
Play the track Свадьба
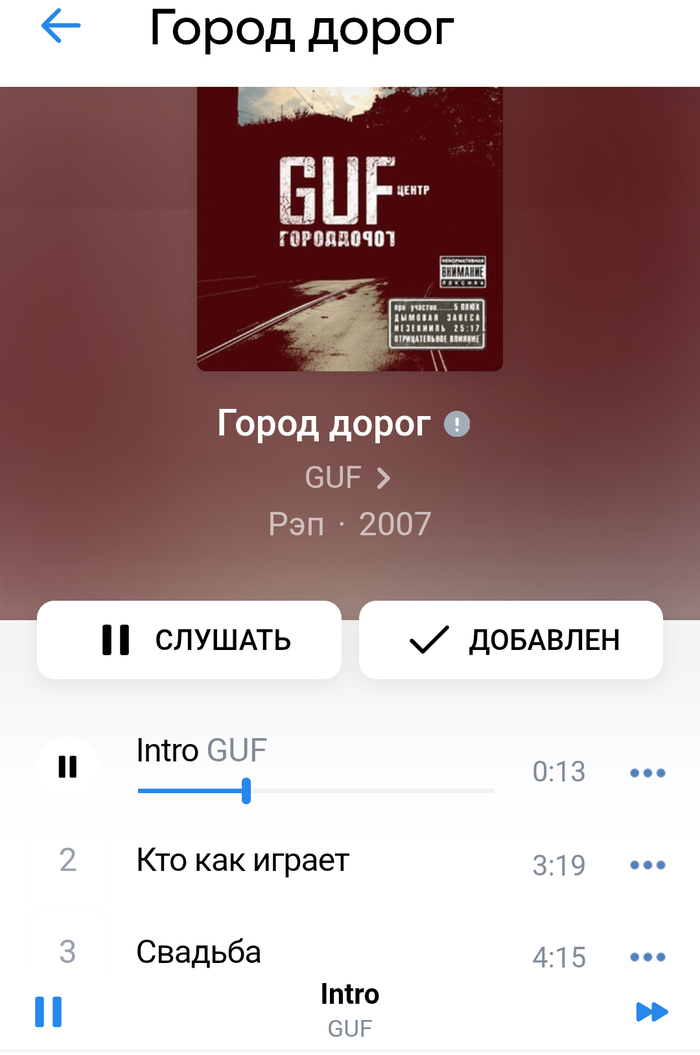click(199, 951)
